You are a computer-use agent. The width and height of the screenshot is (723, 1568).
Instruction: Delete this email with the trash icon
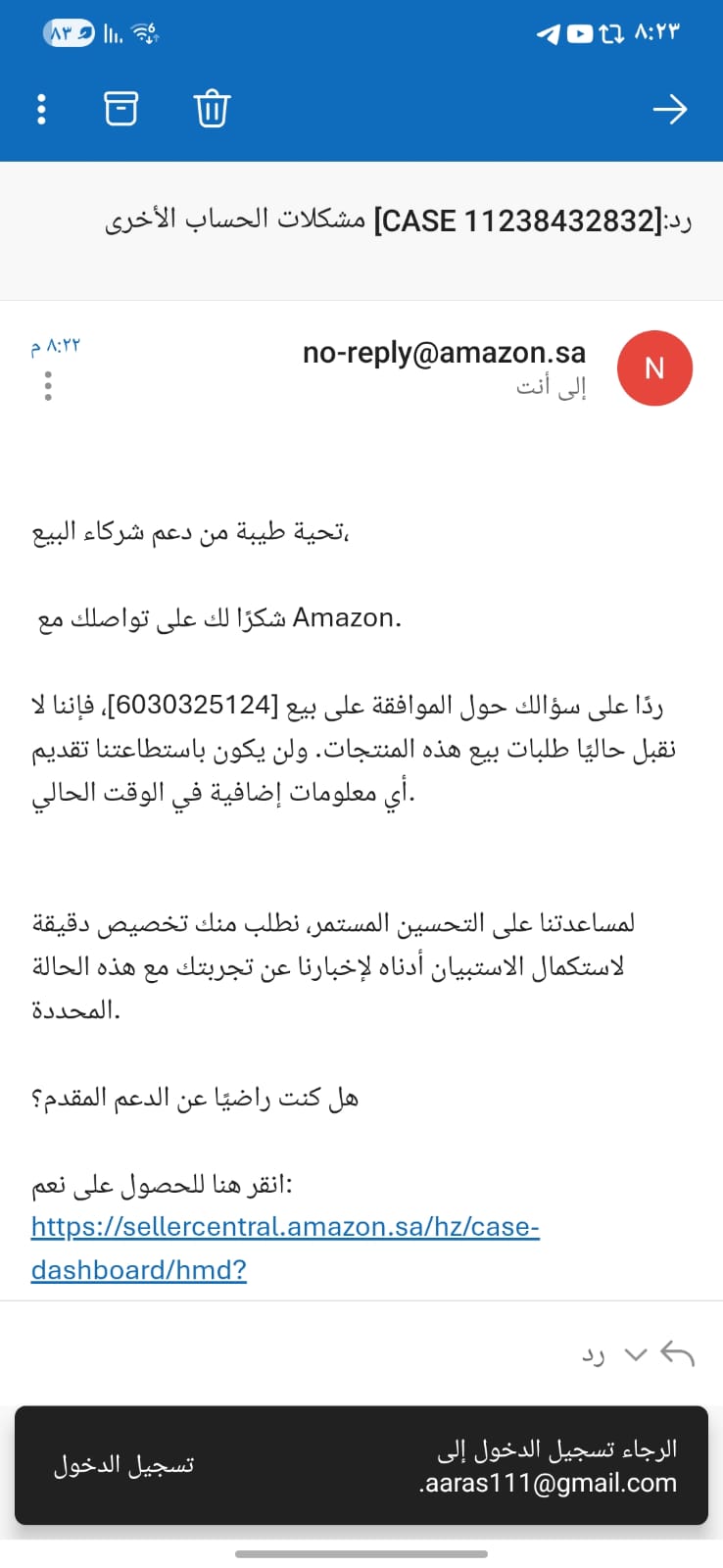click(x=212, y=109)
